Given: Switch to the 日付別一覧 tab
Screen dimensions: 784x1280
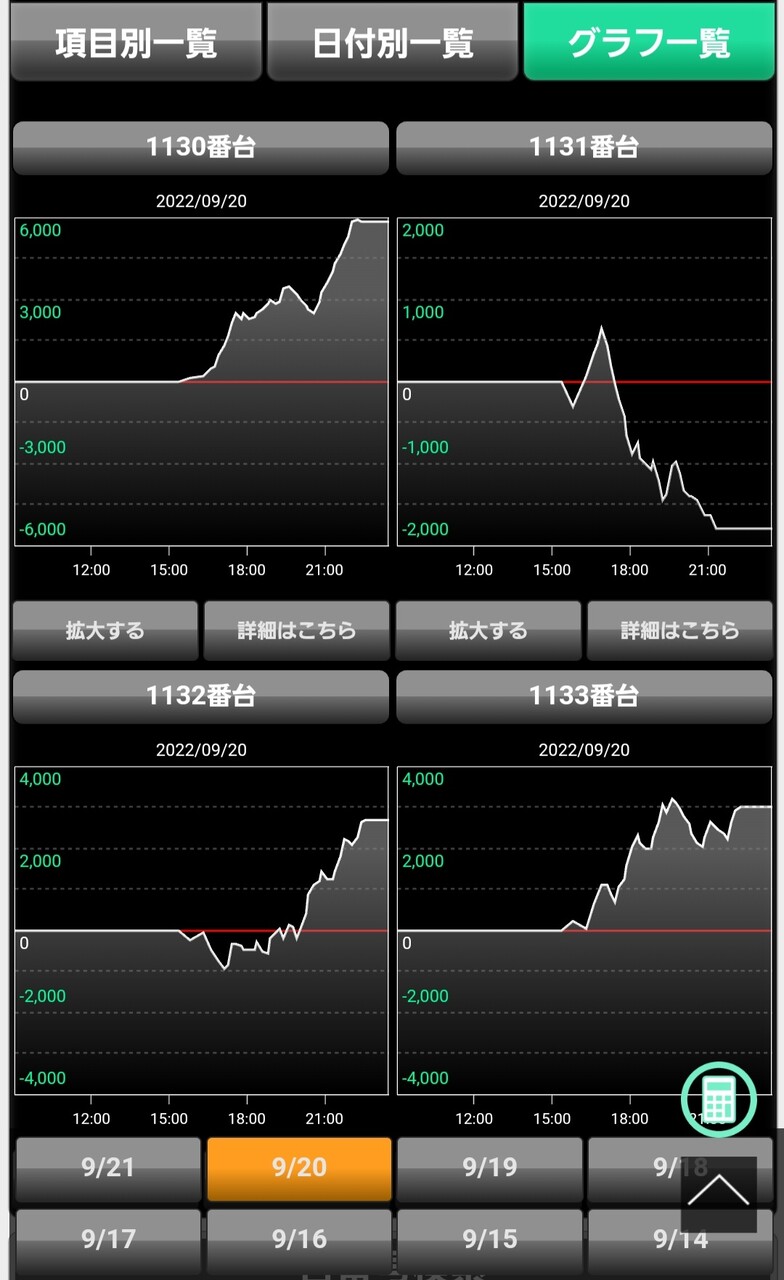Looking at the screenshot, I should coord(392,43).
